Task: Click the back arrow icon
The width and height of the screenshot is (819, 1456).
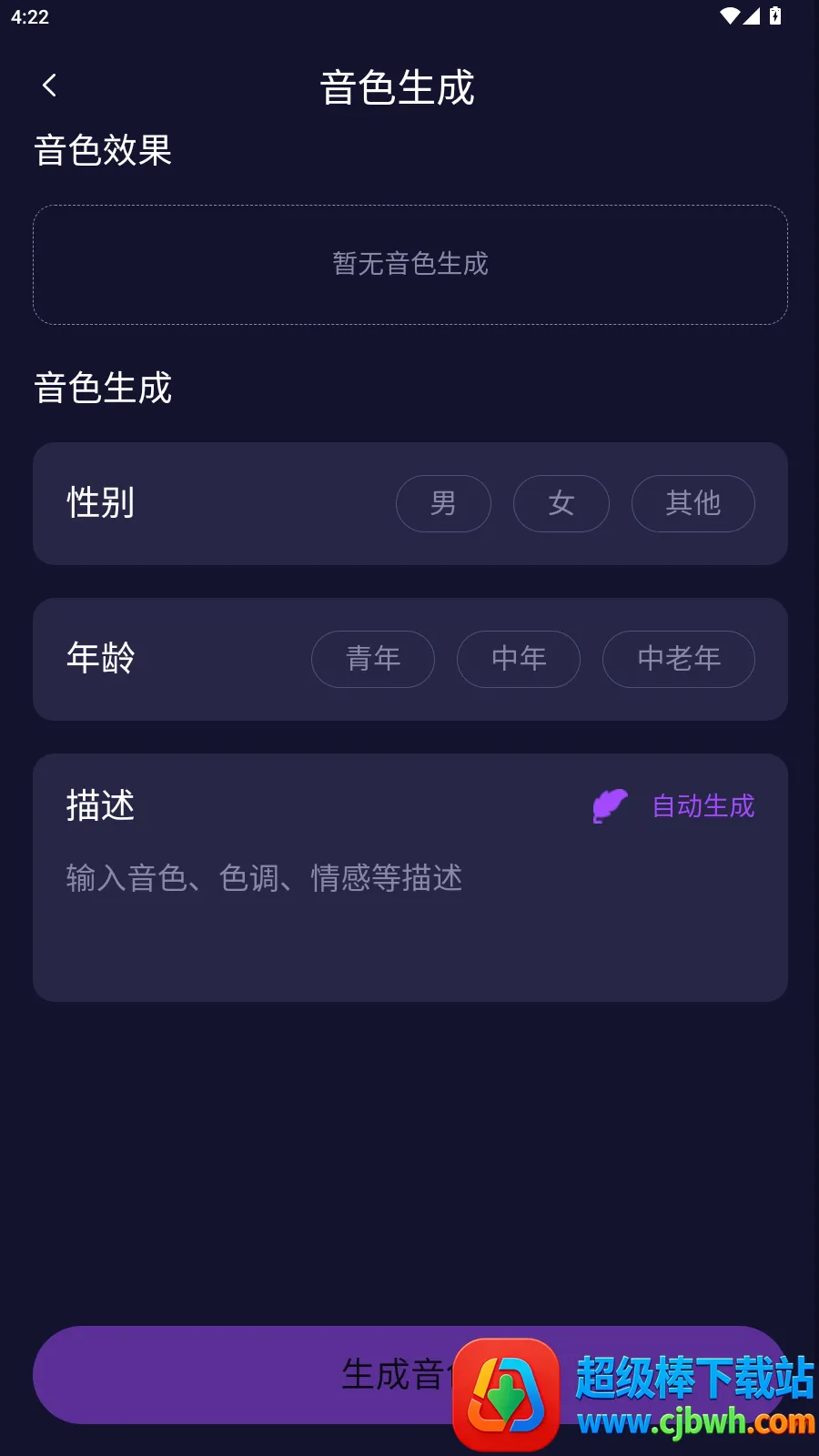Action: point(49,85)
